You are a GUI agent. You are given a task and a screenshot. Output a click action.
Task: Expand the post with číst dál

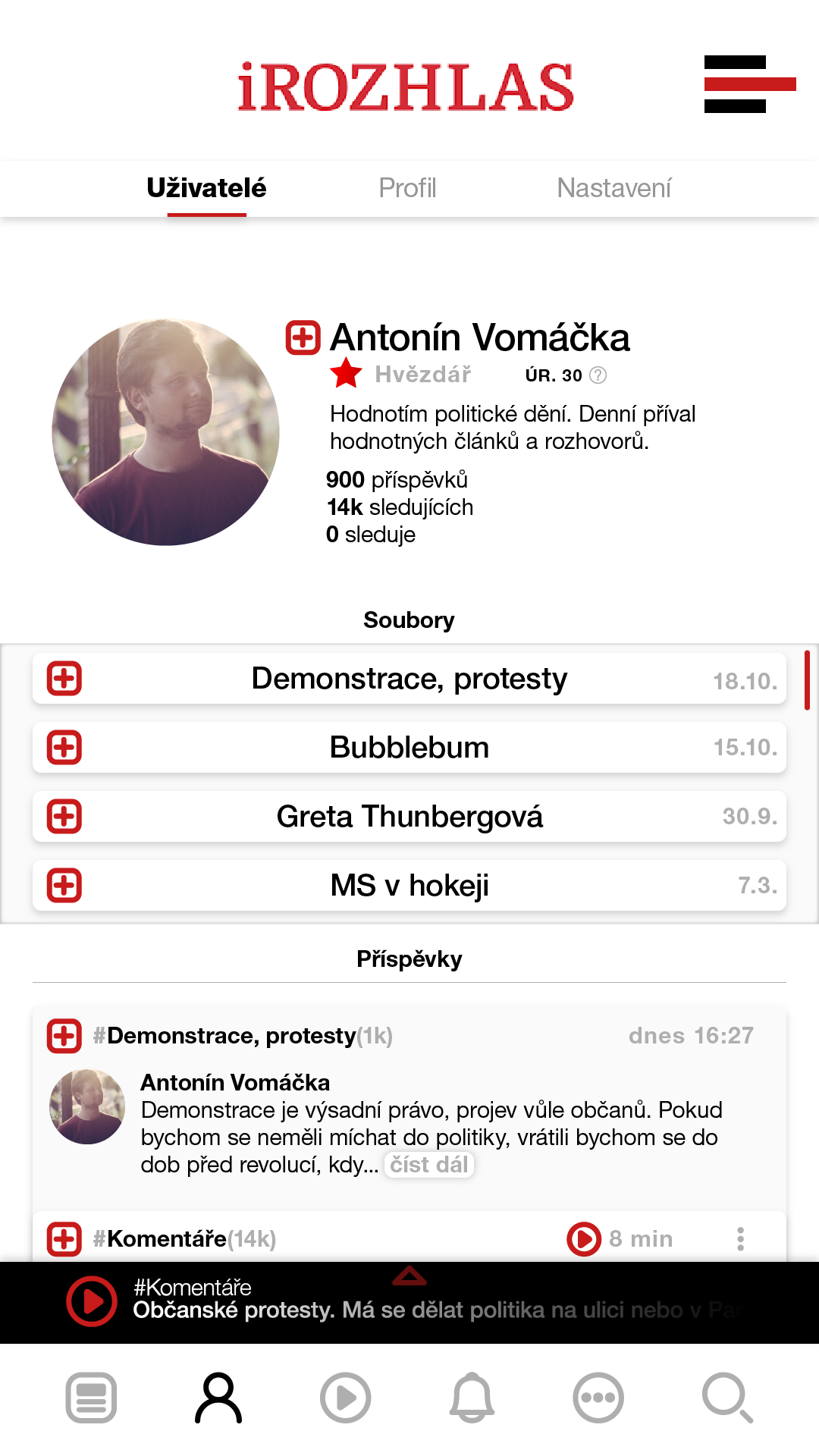click(429, 1165)
